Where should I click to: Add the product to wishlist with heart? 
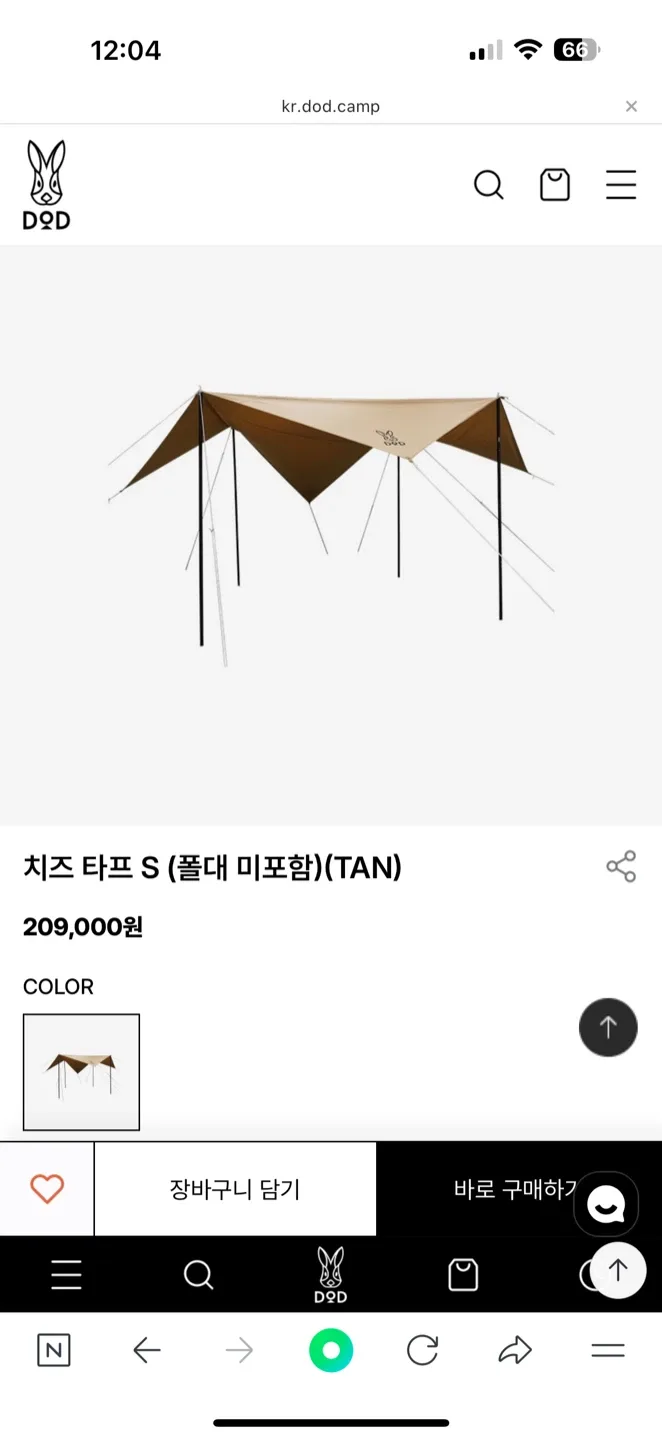[x=47, y=1189]
